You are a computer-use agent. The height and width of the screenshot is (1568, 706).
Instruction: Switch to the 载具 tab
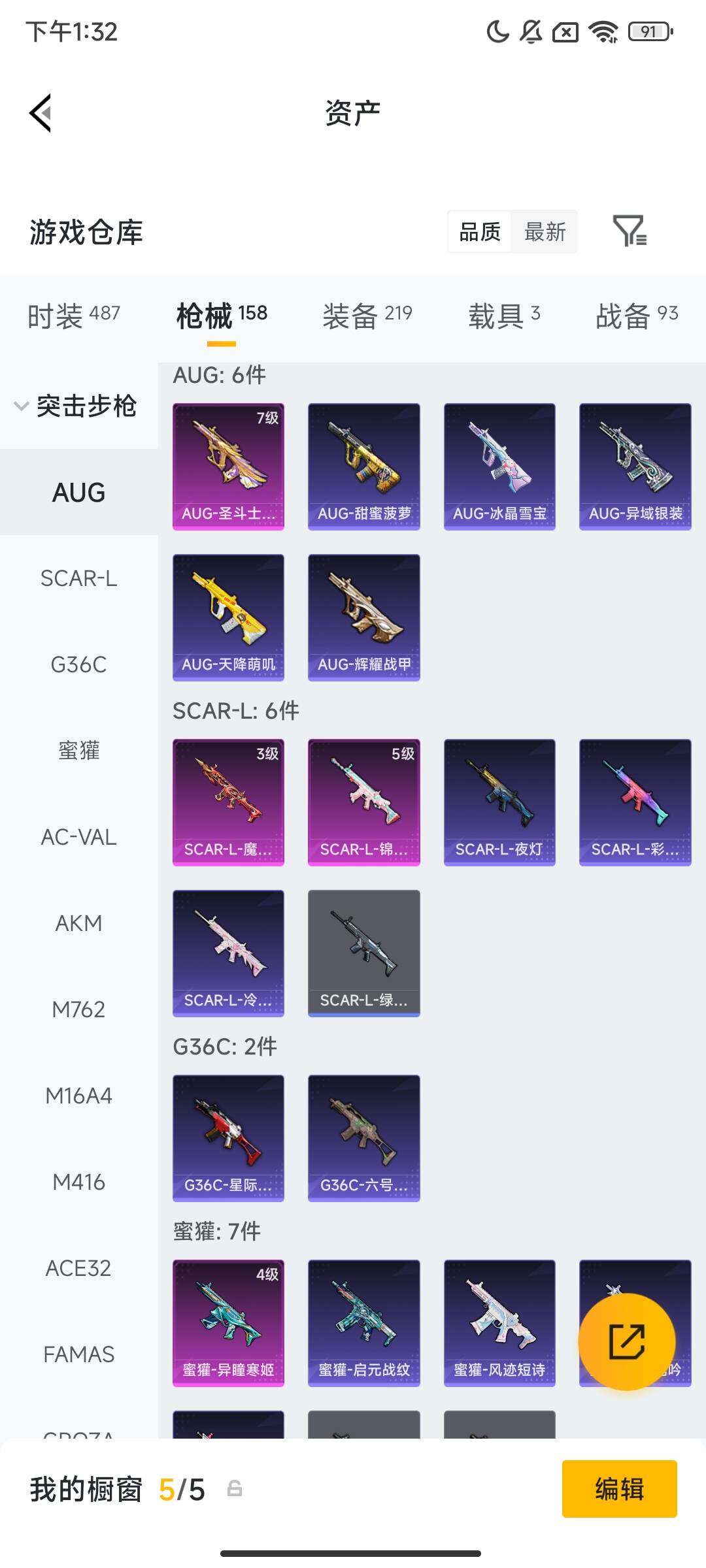[504, 316]
